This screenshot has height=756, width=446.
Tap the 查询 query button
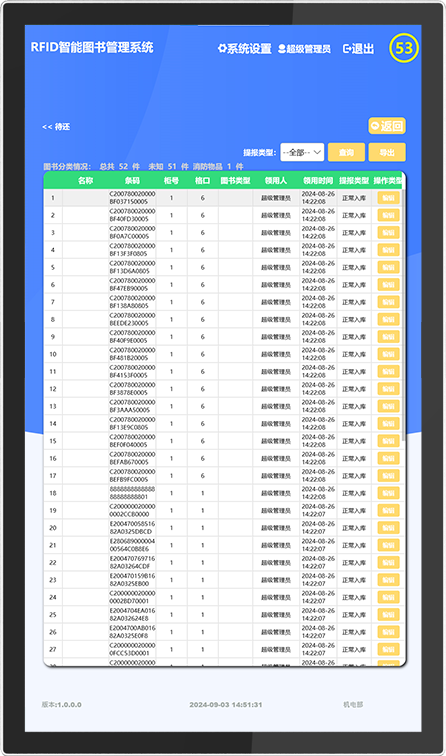(x=346, y=152)
